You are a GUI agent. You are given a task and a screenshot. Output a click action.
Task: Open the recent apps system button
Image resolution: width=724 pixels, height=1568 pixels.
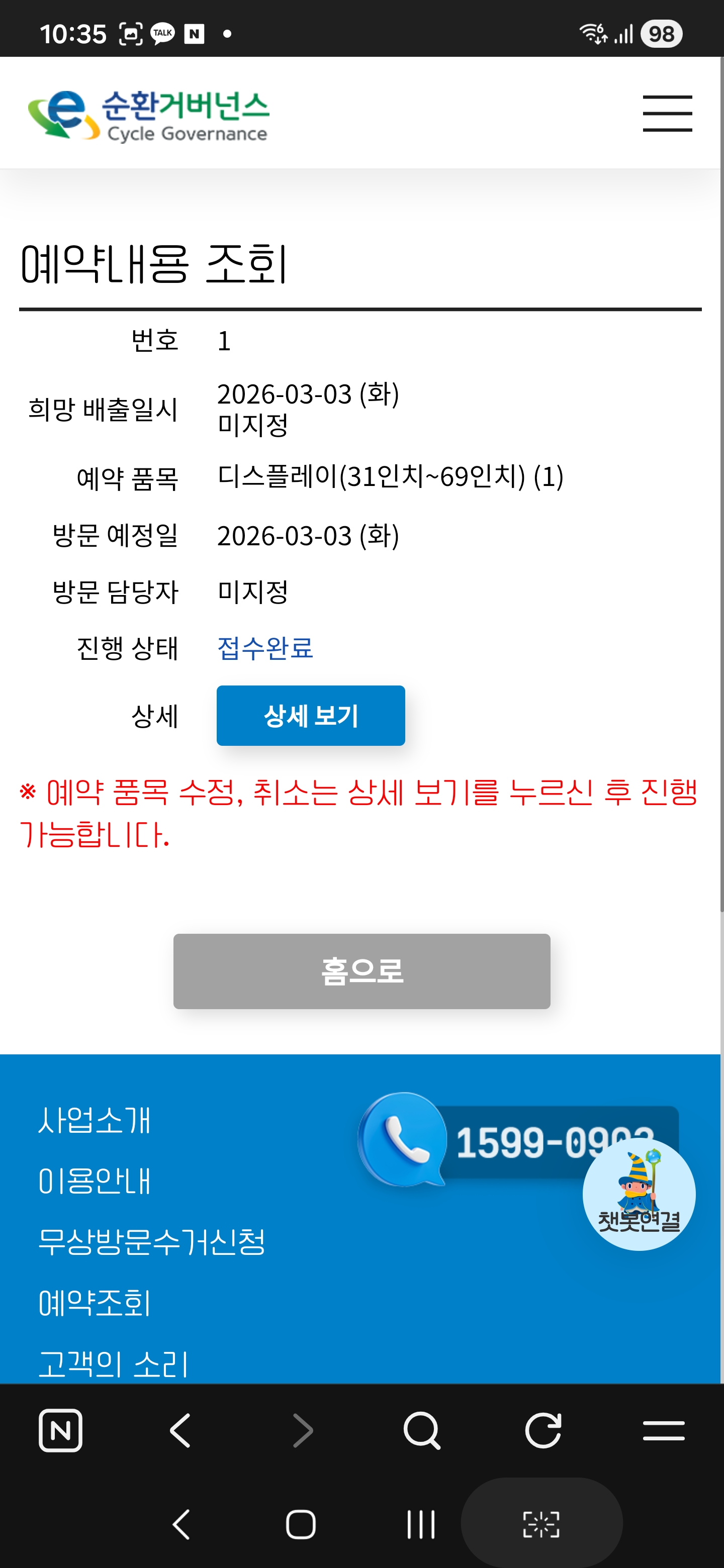(x=421, y=1524)
